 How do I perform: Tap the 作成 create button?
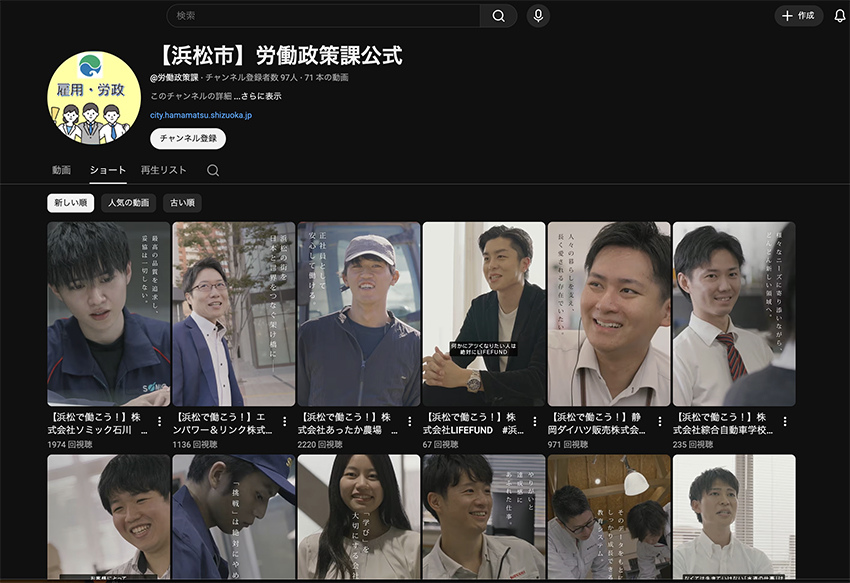pos(798,16)
